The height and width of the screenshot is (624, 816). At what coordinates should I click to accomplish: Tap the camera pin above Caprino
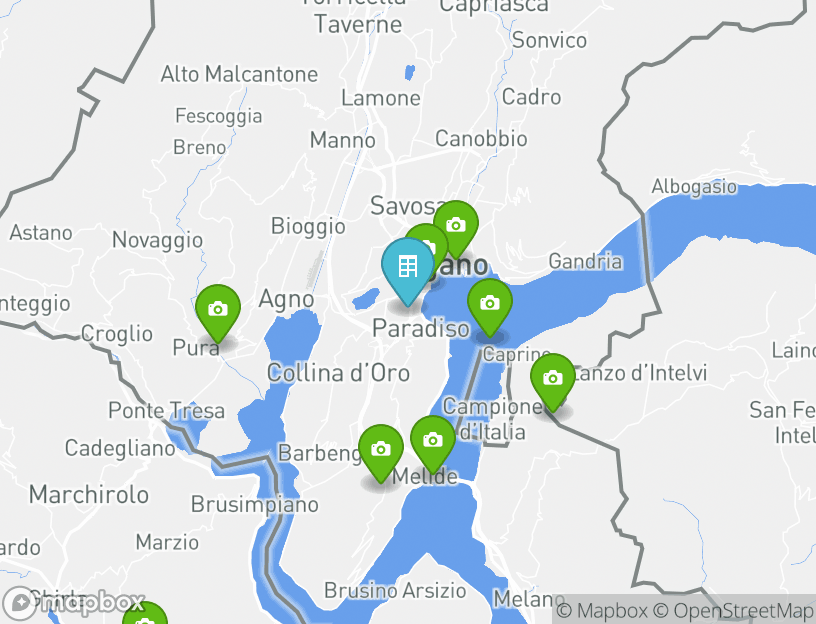489,304
